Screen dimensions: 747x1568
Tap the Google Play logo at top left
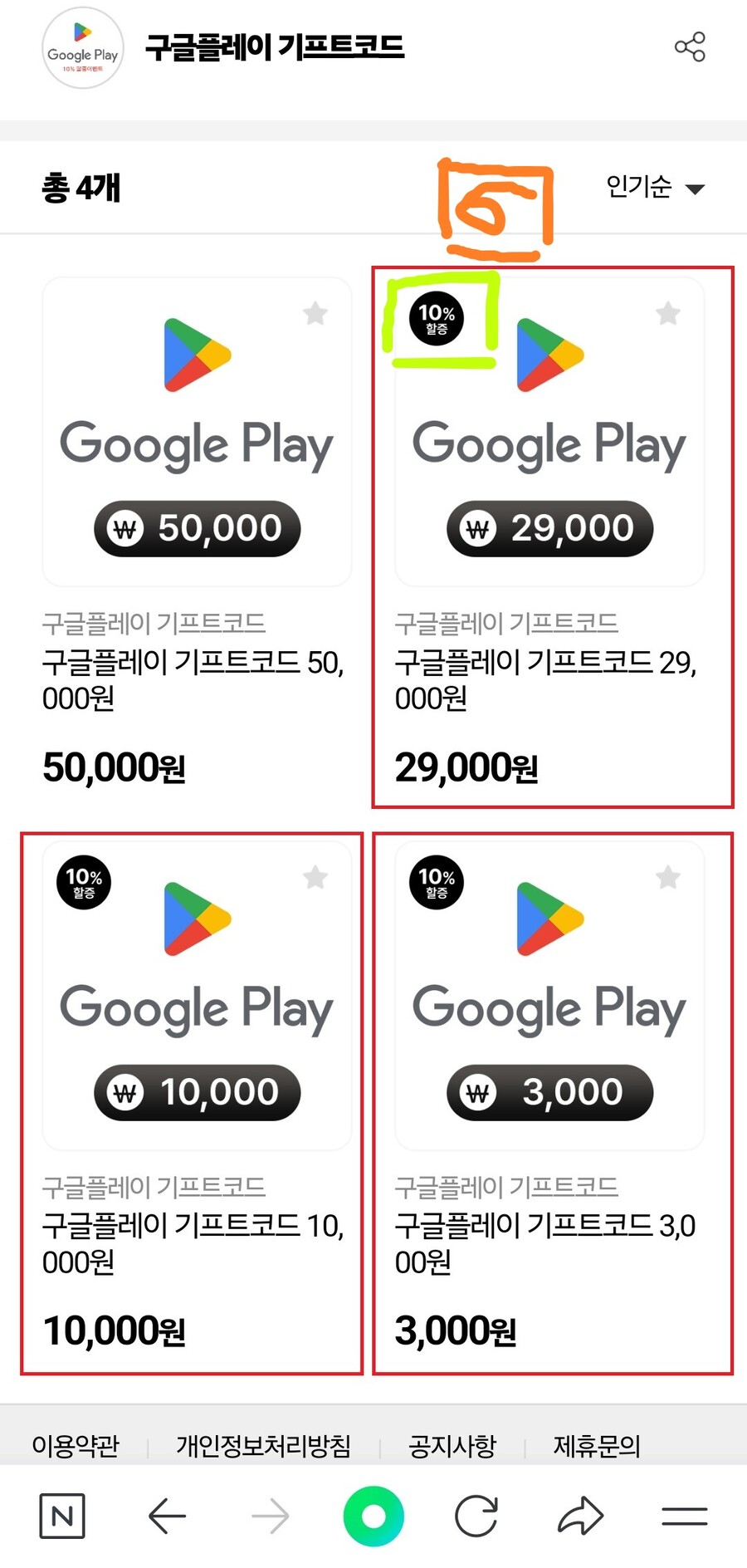pos(81,47)
